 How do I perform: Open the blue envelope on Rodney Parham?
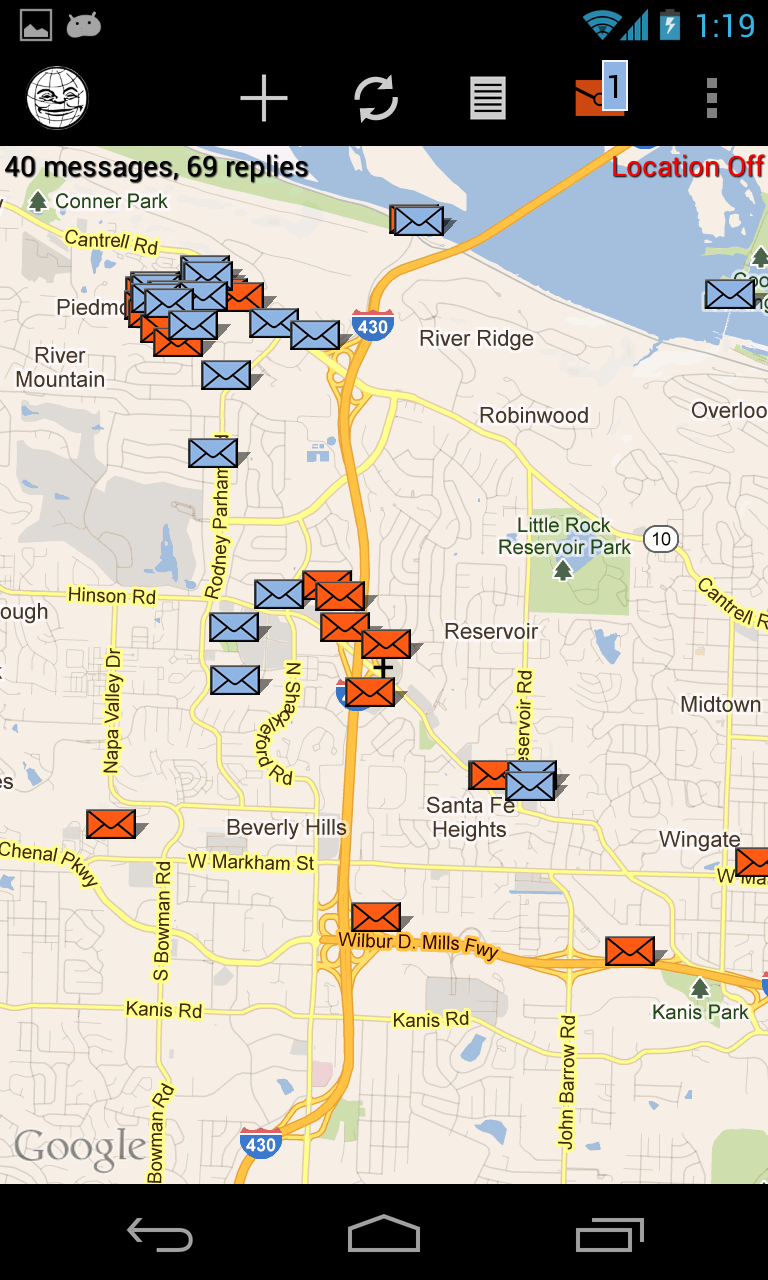(x=213, y=453)
